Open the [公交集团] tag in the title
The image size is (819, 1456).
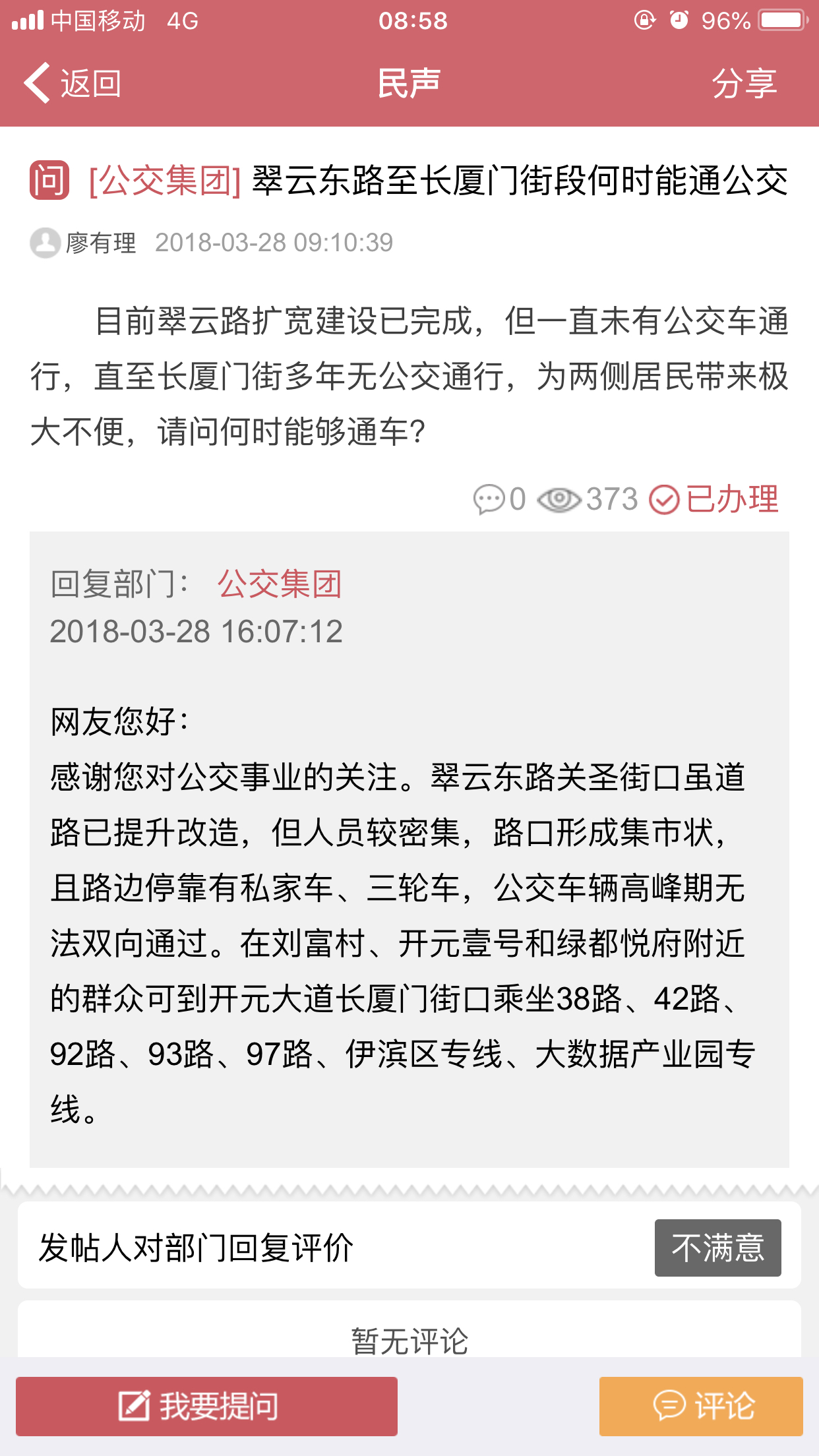(x=165, y=181)
